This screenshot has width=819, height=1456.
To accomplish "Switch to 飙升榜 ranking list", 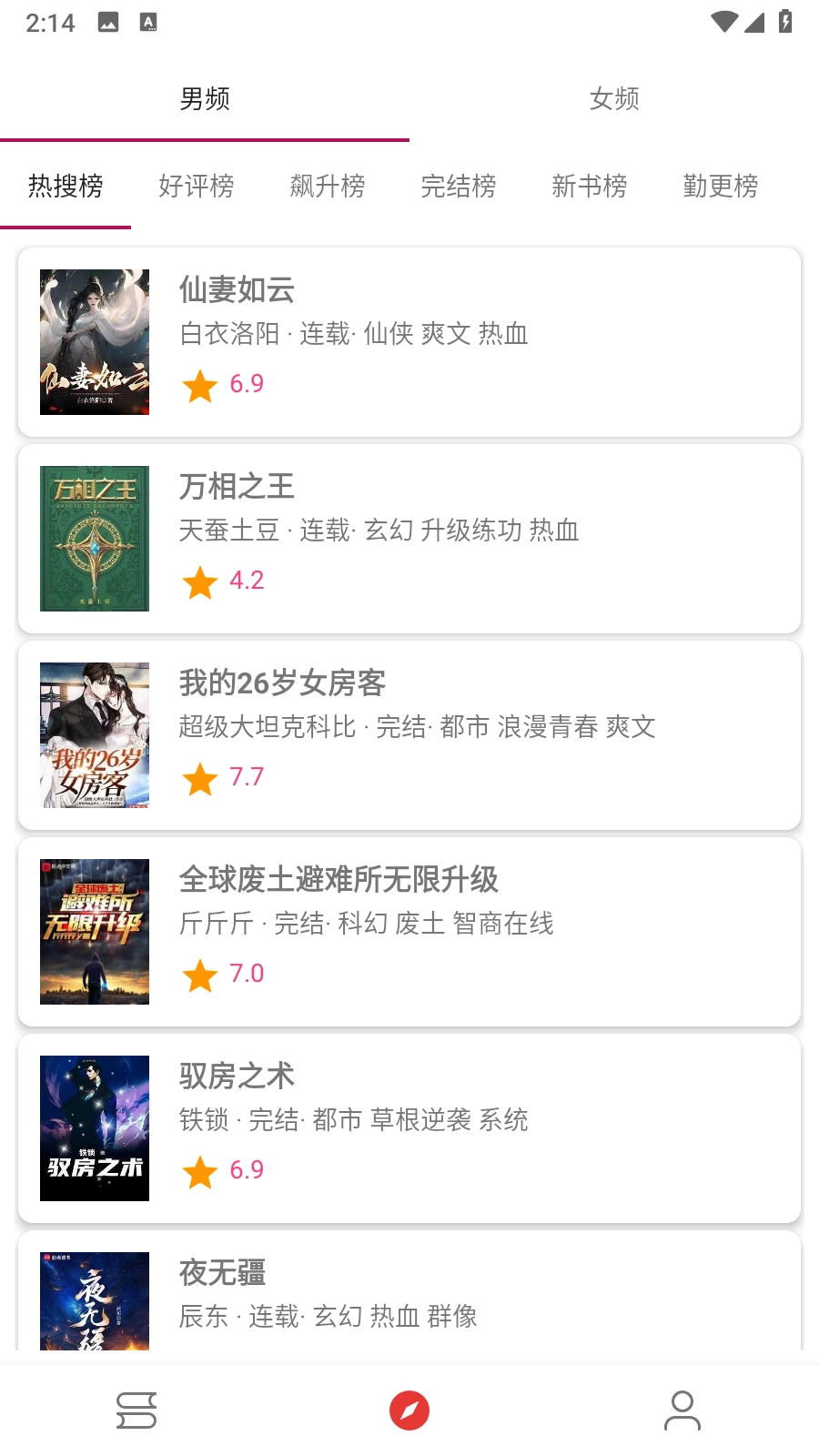I will tap(328, 186).
